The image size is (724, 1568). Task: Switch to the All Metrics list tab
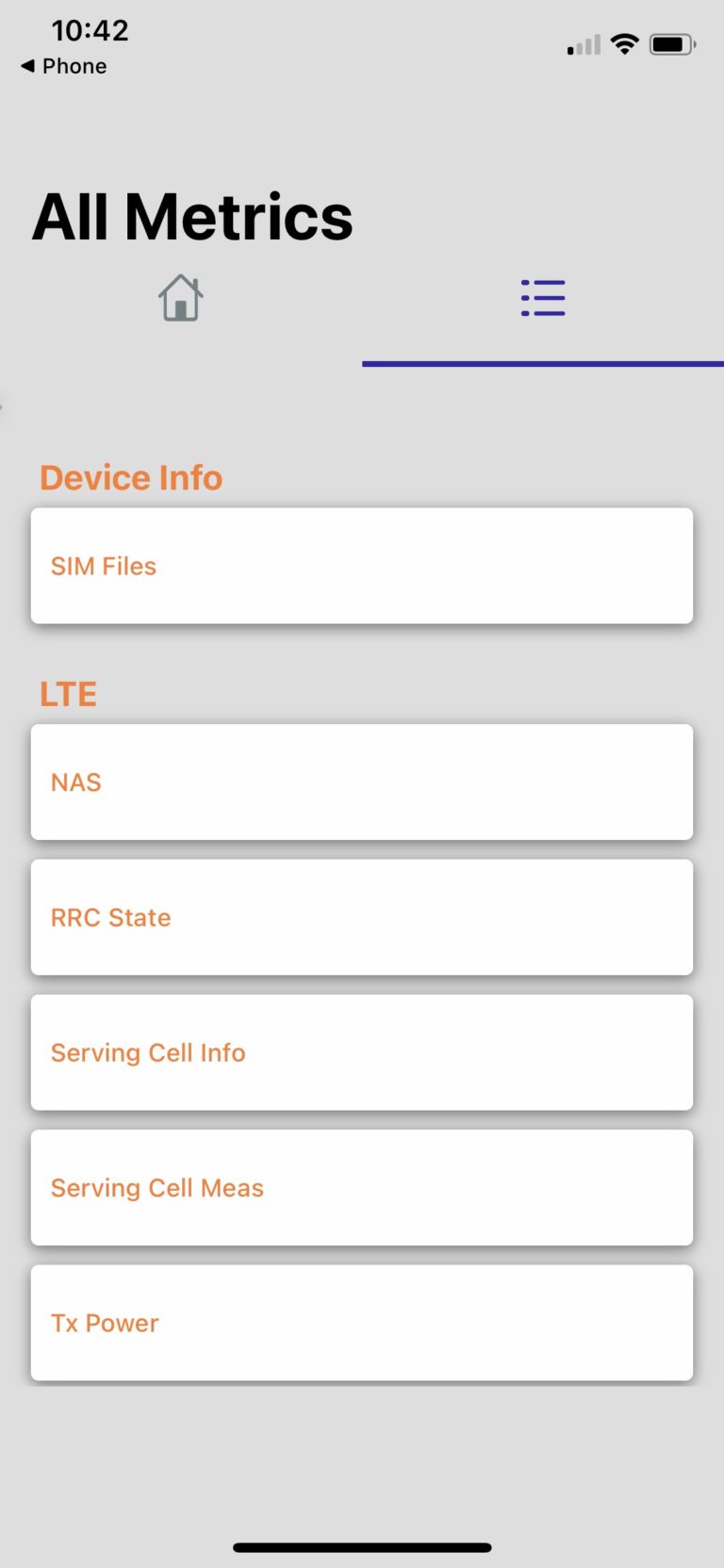tap(543, 297)
